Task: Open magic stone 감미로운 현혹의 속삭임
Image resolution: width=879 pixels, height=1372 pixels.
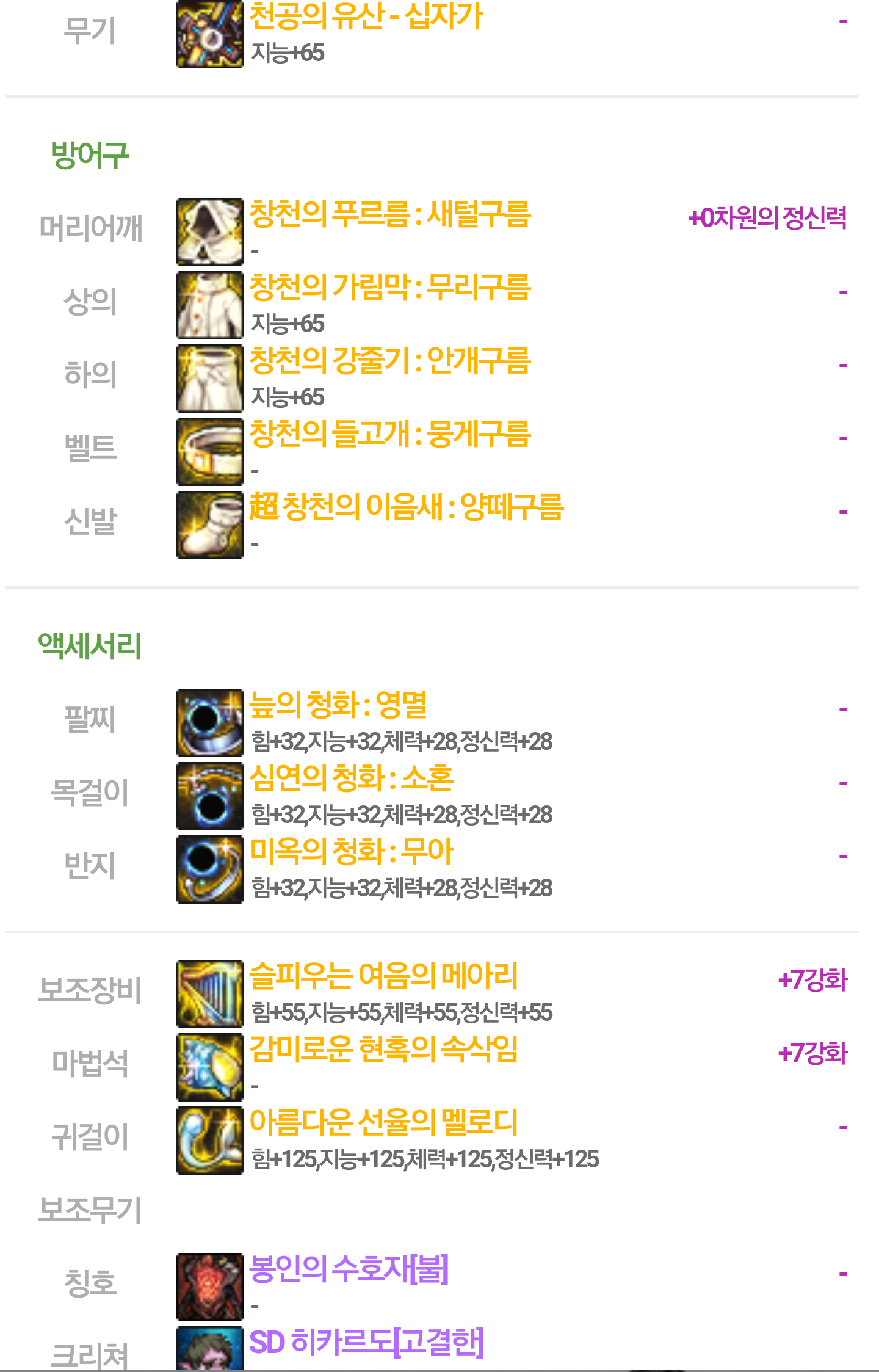Action: click(383, 1050)
